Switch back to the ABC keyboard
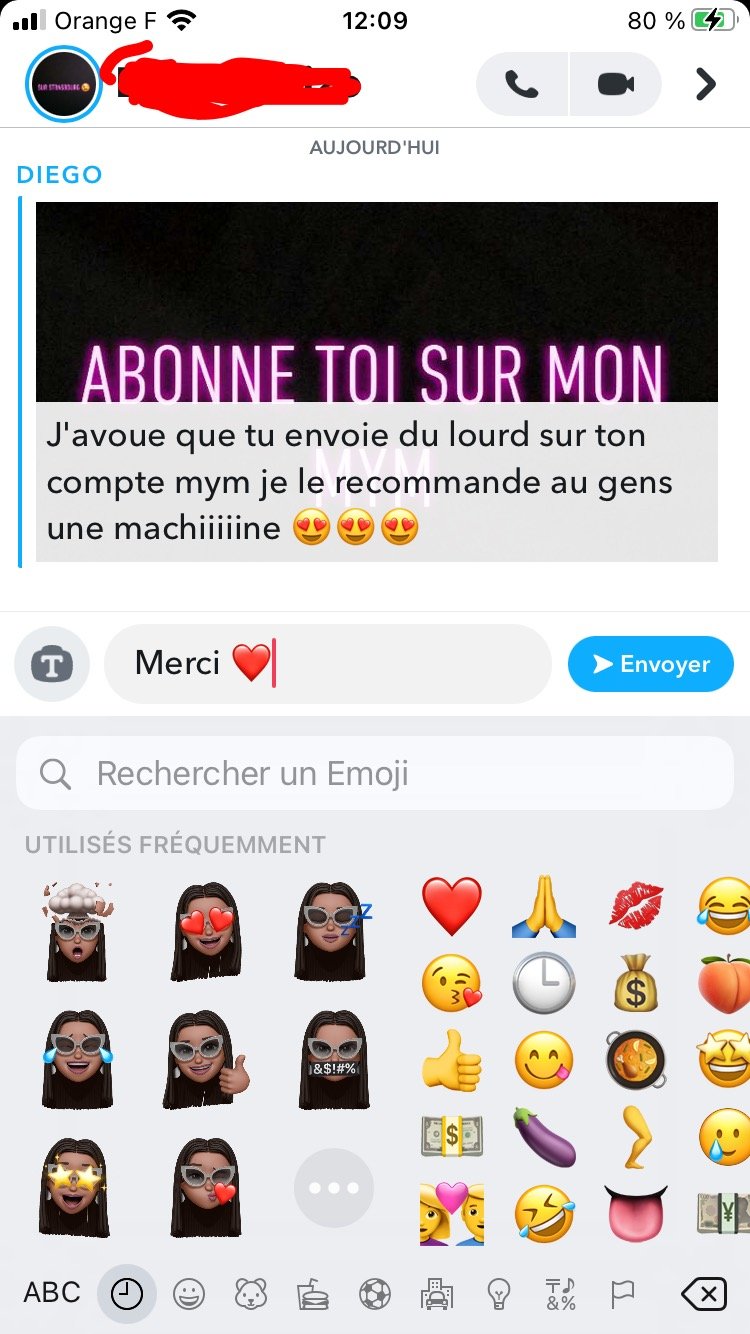750x1334 pixels. pos(52,1293)
